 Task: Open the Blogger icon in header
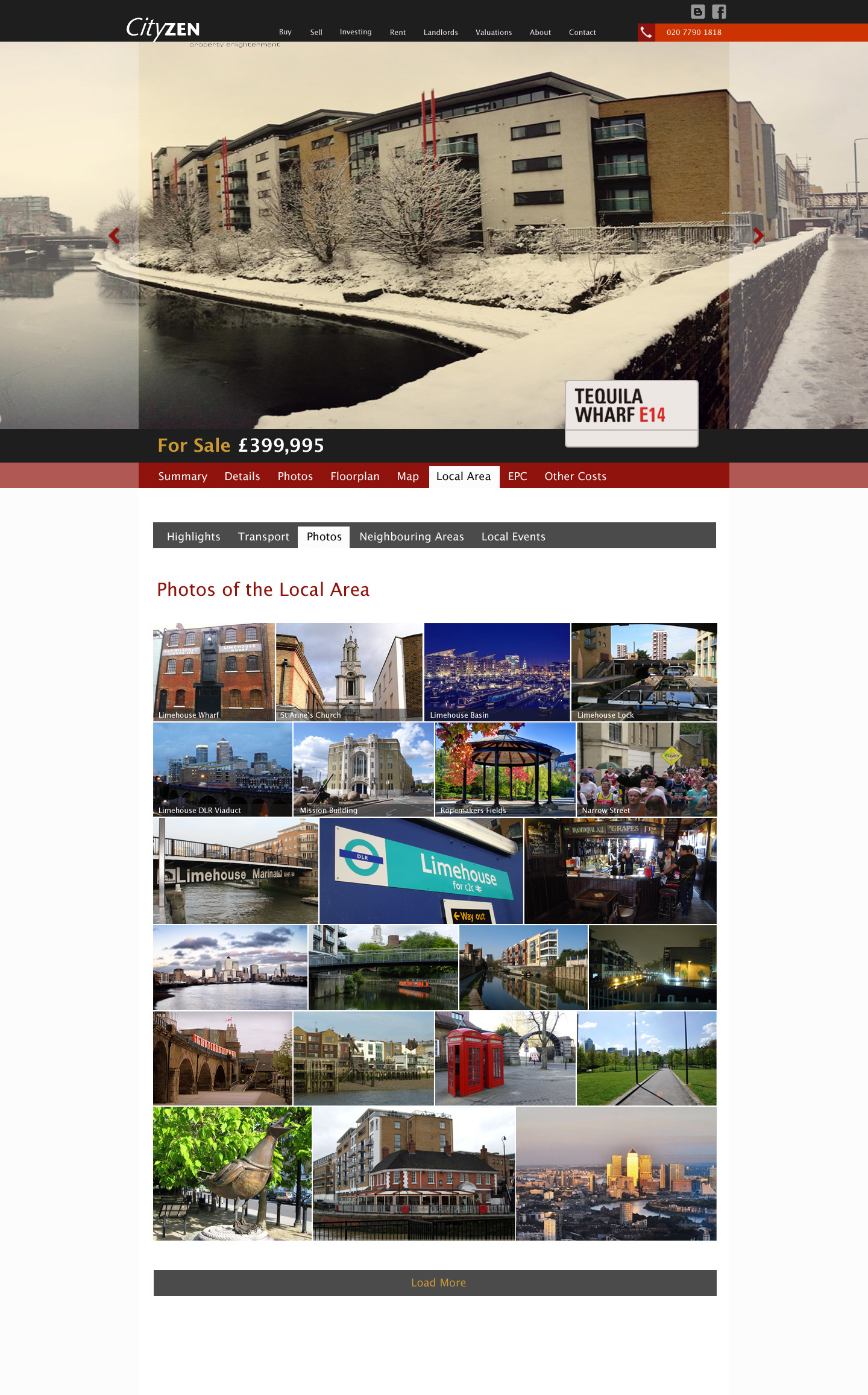coord(698,11)
